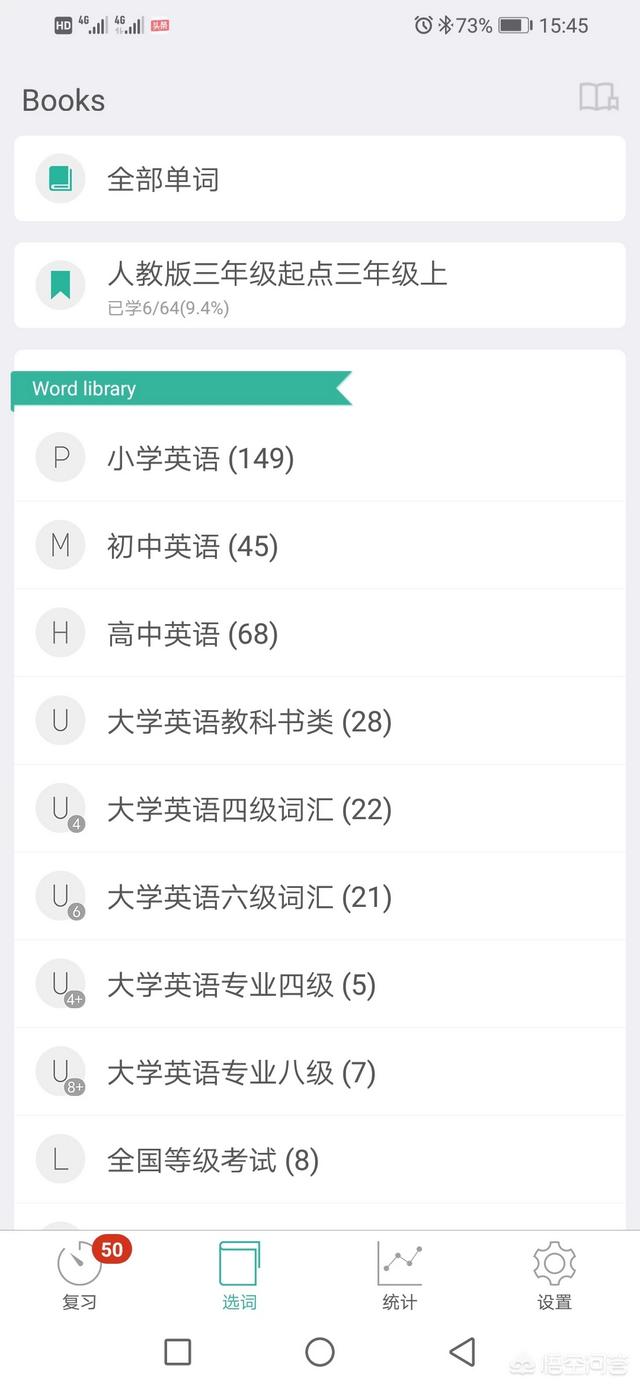
Task: Switch to the 复习 tab
Action: click(80, 1274)
